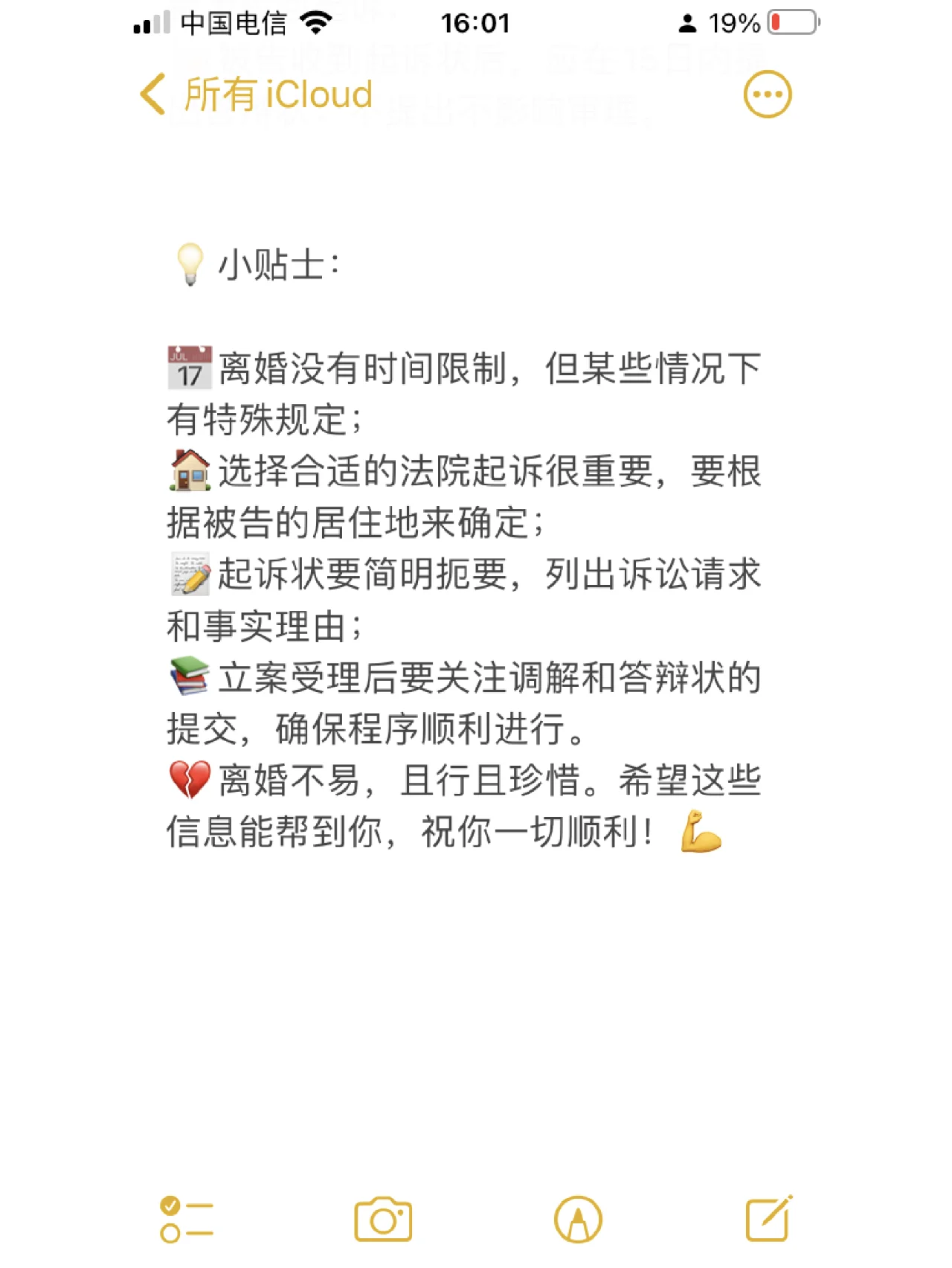This screenshot has height=1268, width=952.
Task: Open the more options ellipsis menu
Action: coord(767,95)
